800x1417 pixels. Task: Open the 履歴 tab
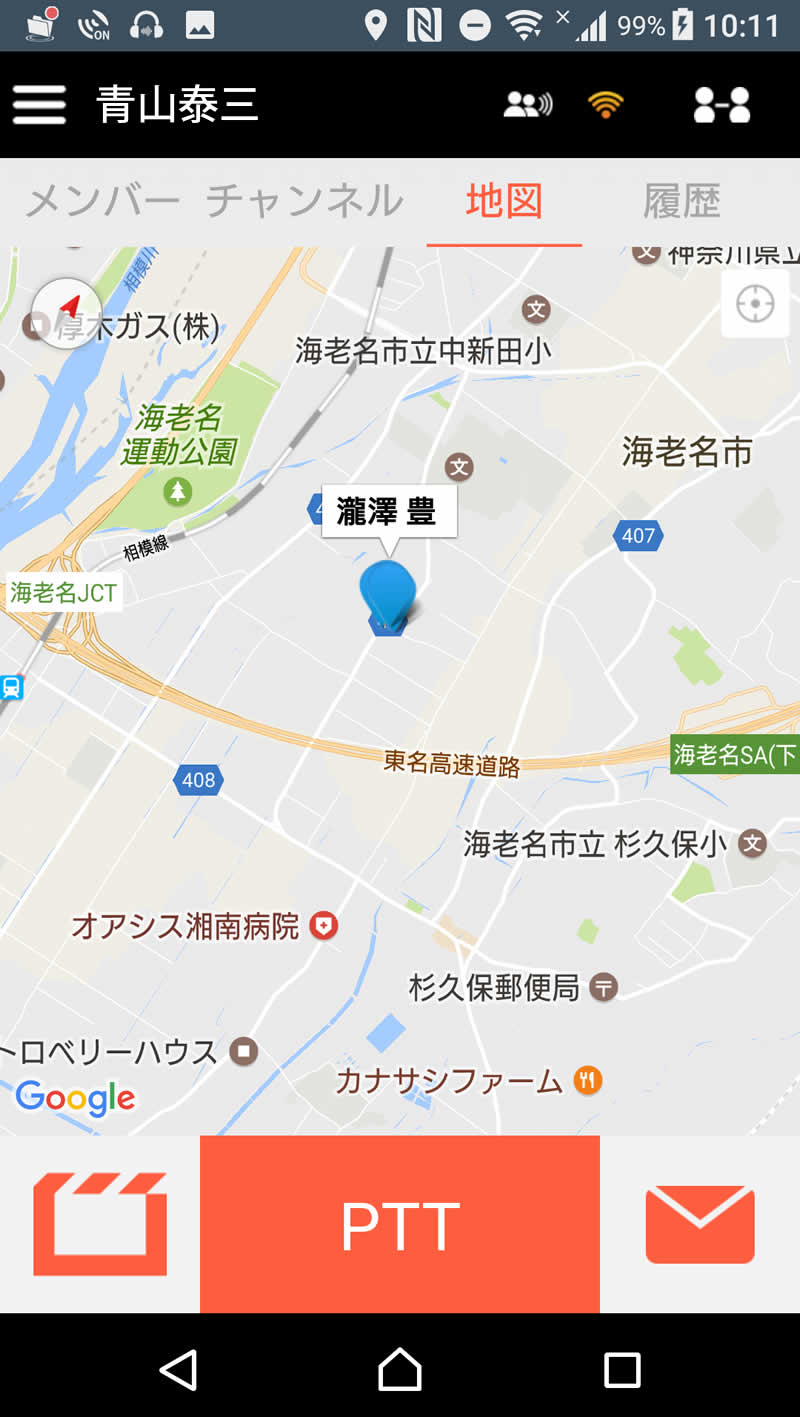(682, 201)
